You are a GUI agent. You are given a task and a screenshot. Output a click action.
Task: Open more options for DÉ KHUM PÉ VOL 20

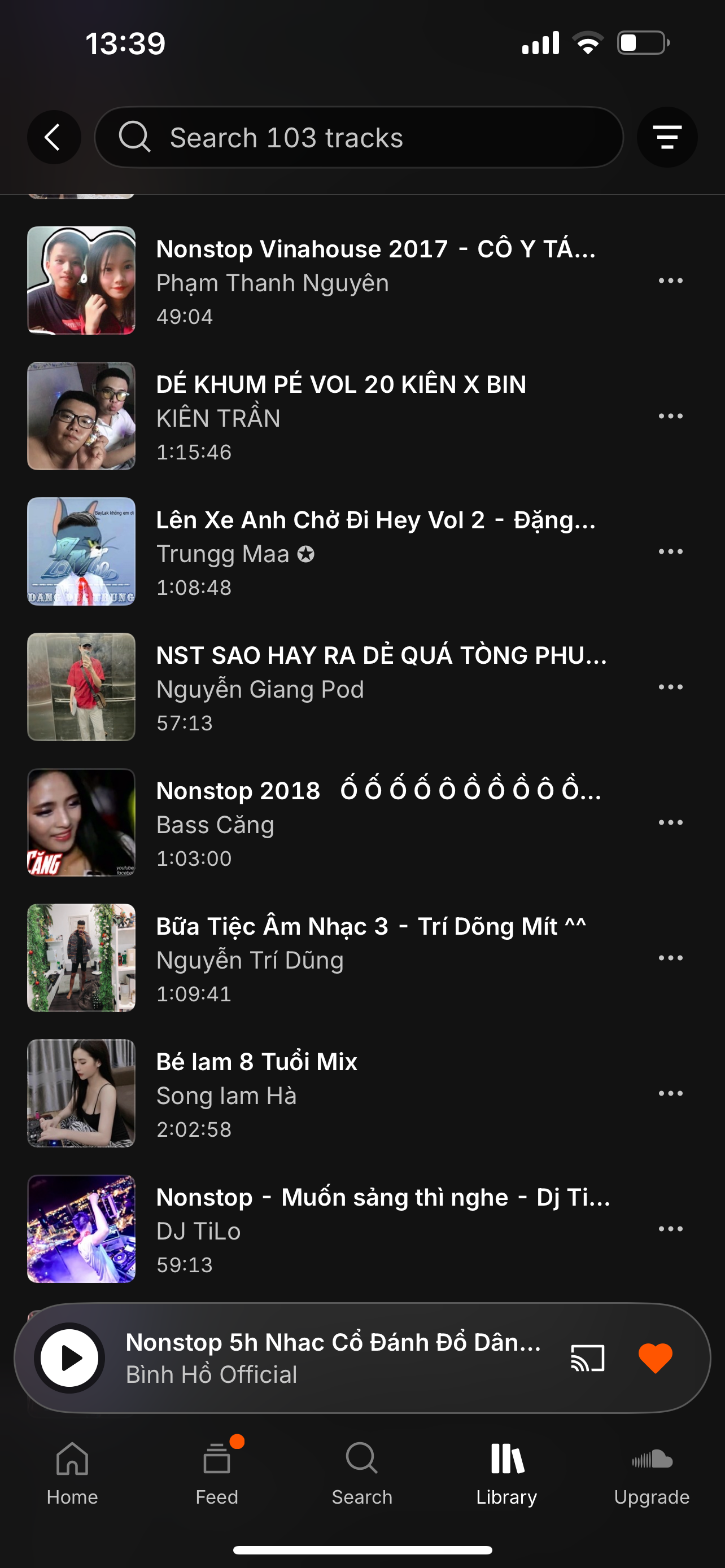pos(670,417)
